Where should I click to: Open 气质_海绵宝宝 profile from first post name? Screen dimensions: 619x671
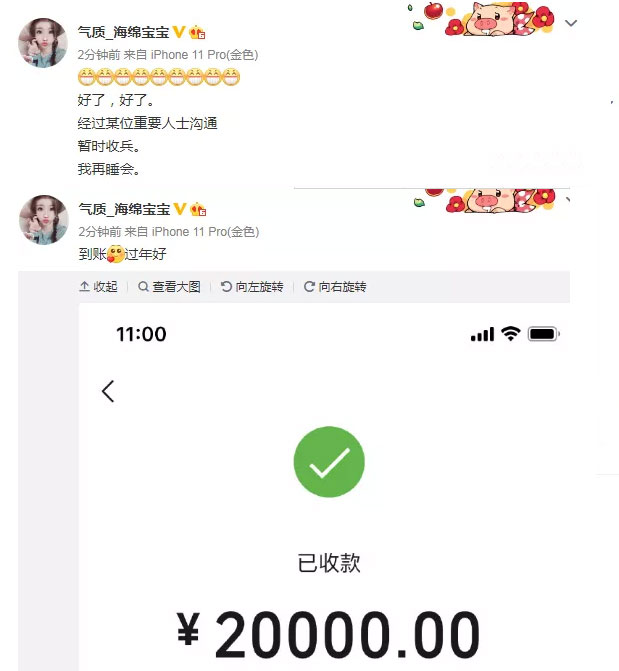click(124, 31)
